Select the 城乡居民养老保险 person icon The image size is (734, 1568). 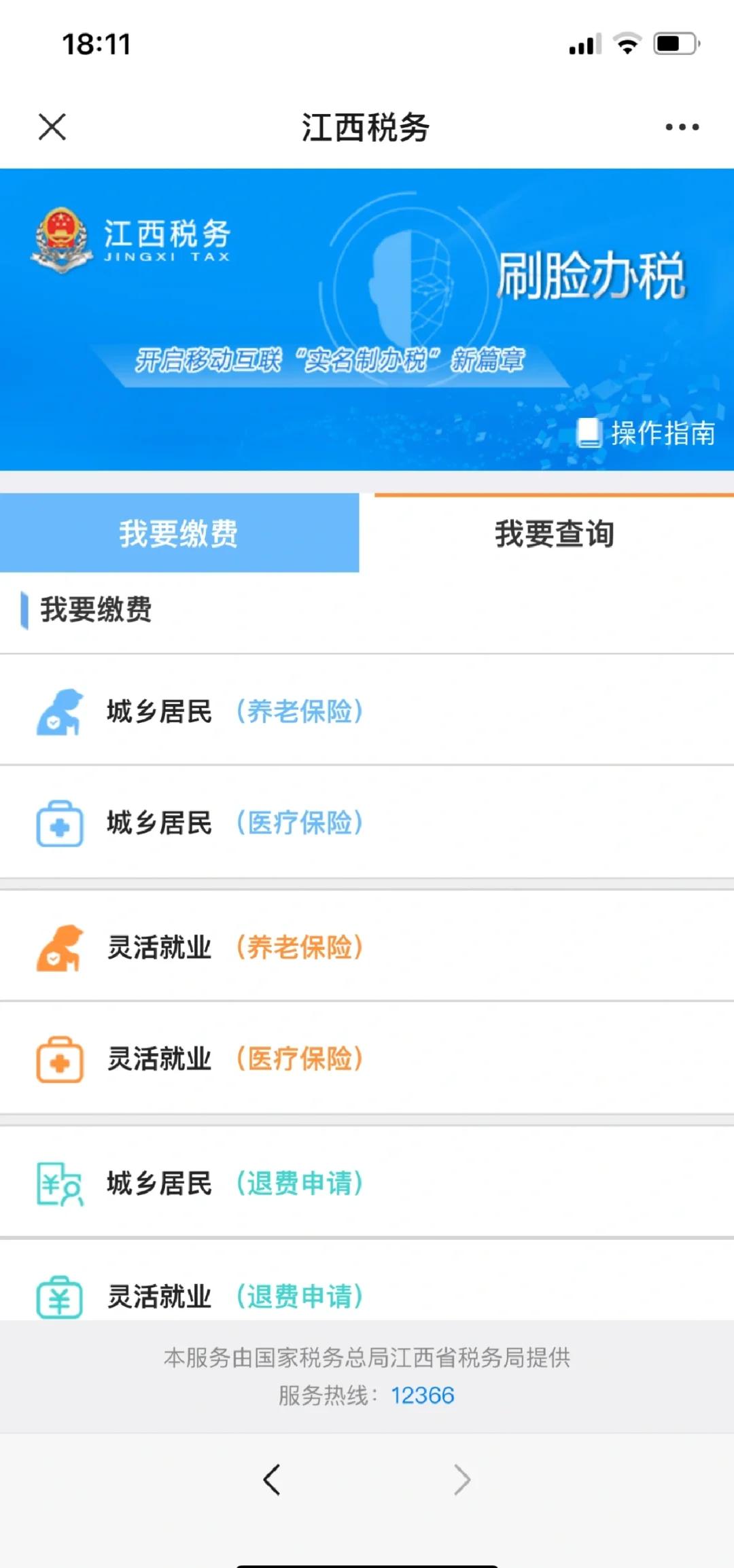tap(60, 712)
